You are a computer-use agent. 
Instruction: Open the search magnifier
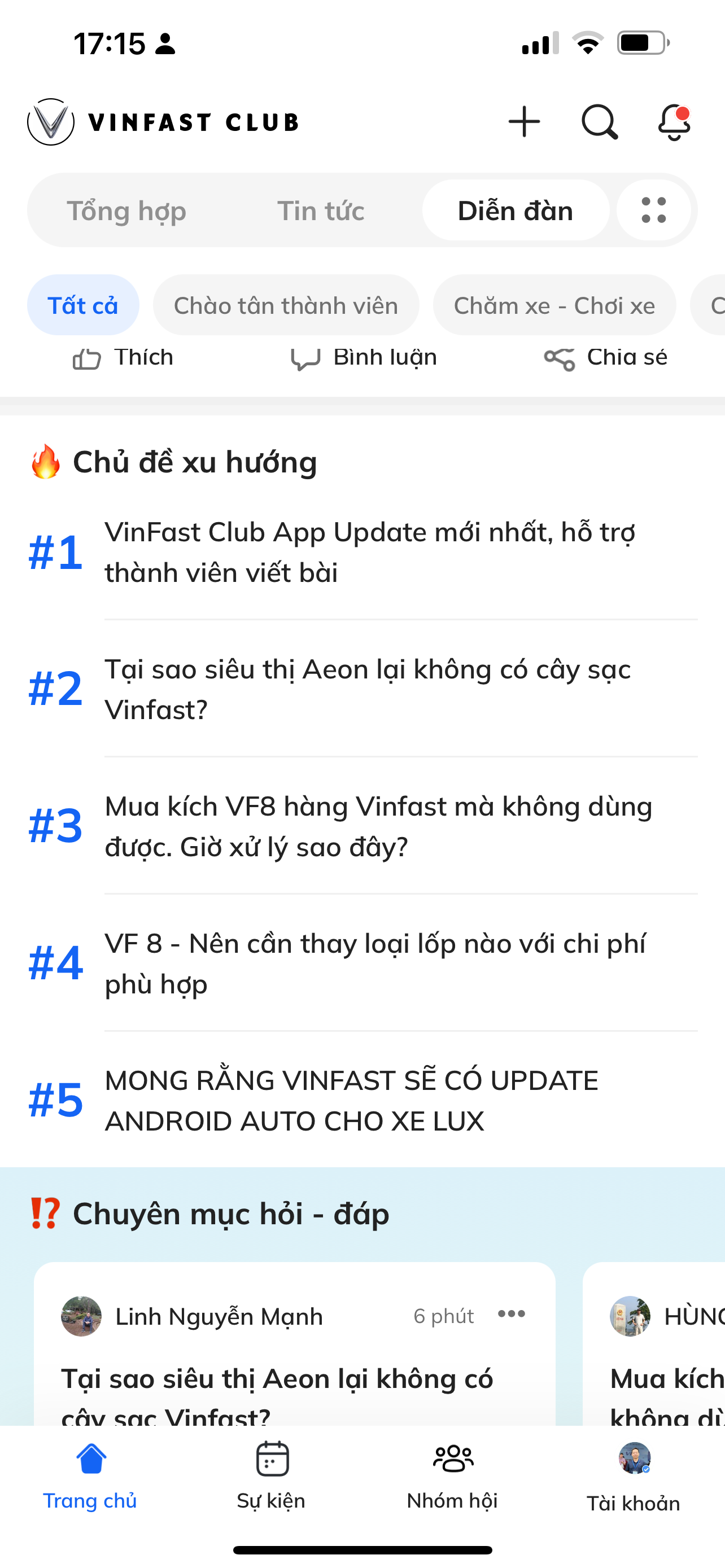coord(599,122)
